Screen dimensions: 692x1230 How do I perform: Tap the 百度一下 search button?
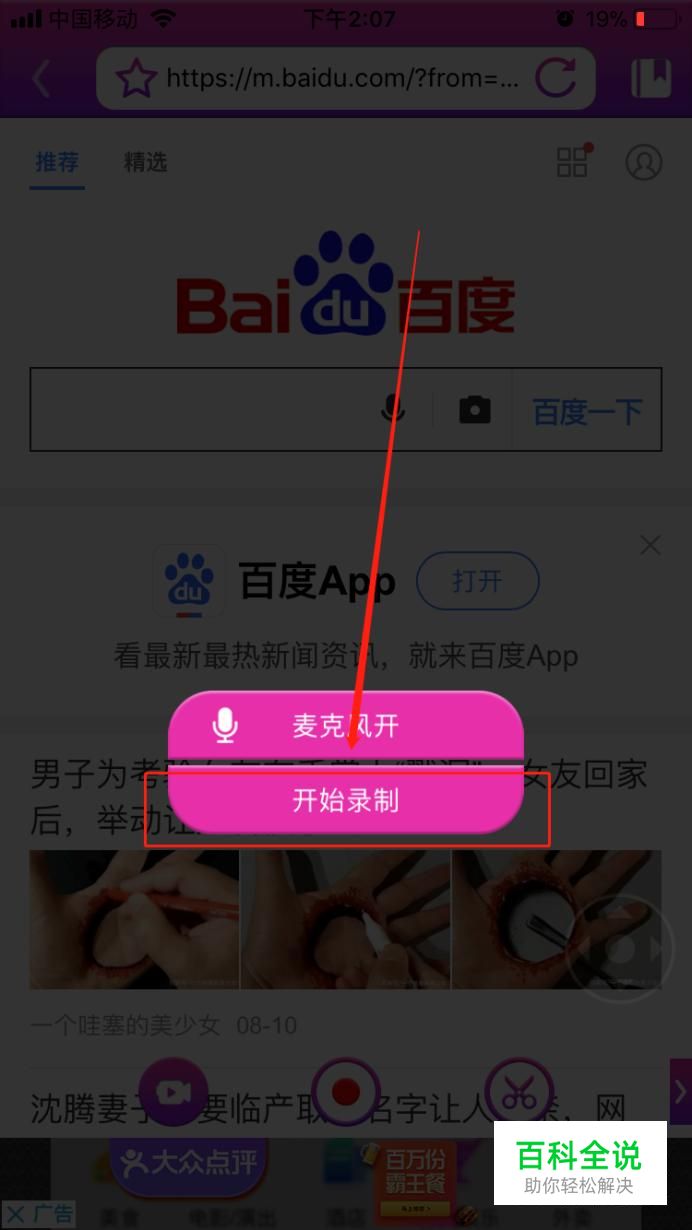[587, 411]
